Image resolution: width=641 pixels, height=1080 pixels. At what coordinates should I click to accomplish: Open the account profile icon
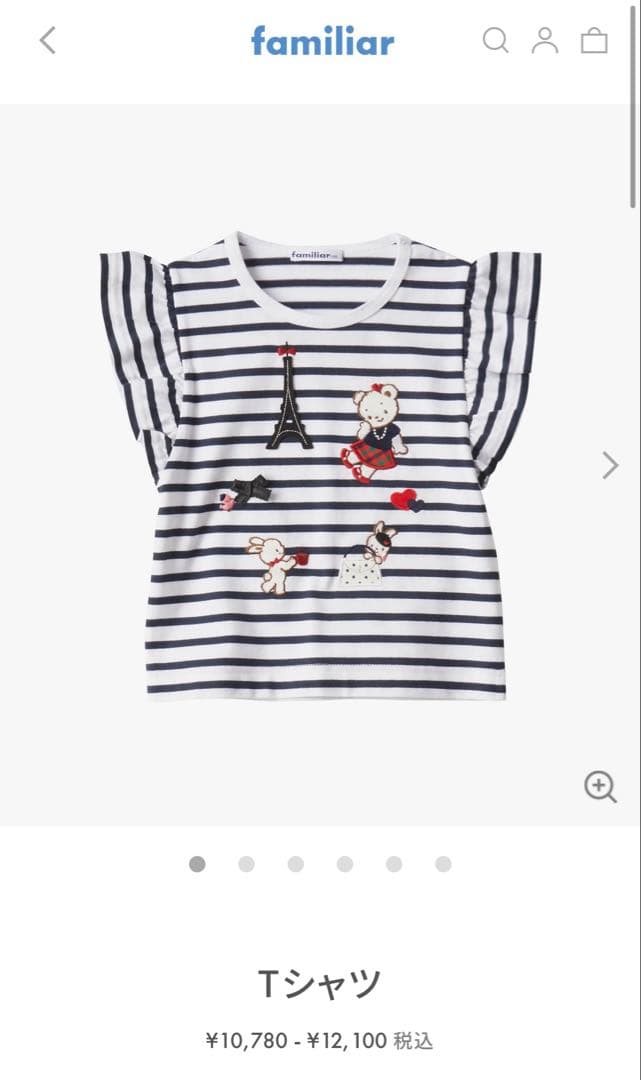tap(544, 40)
